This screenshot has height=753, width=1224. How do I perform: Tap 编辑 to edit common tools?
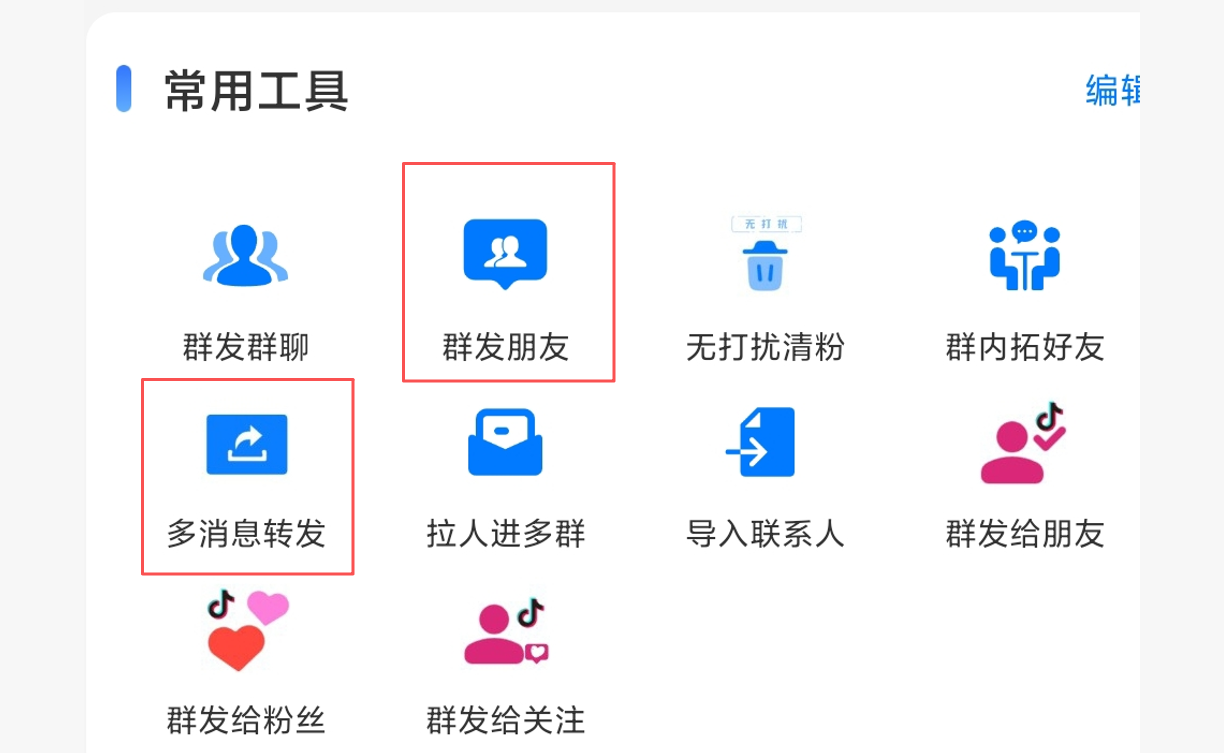pyautogui.click(x=1113, y=91)
